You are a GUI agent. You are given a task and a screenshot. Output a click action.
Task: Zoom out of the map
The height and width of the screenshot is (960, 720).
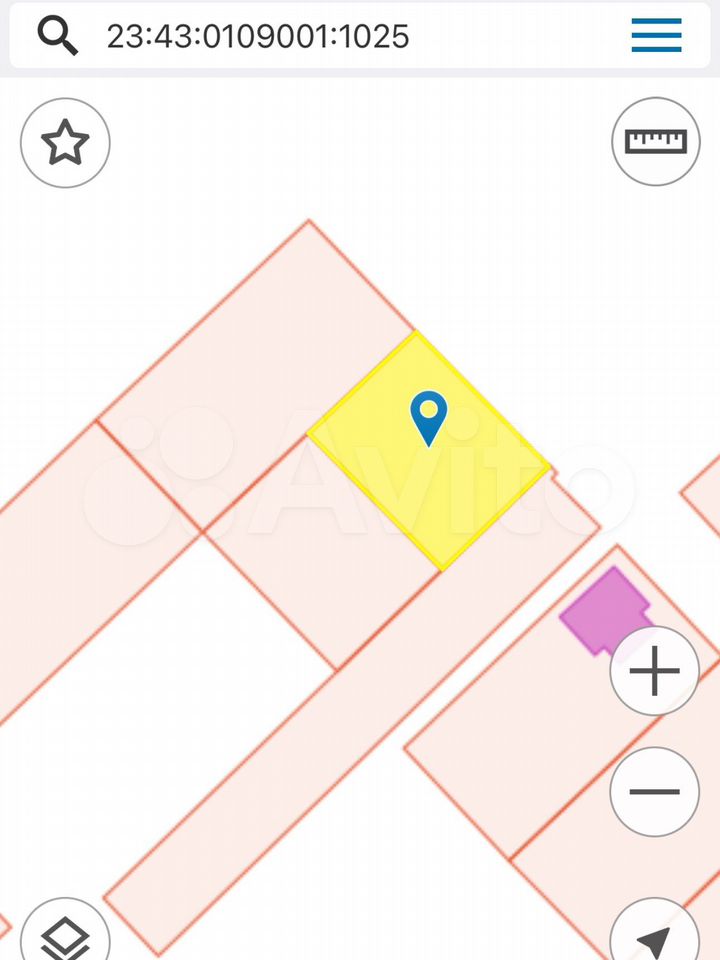655,792
